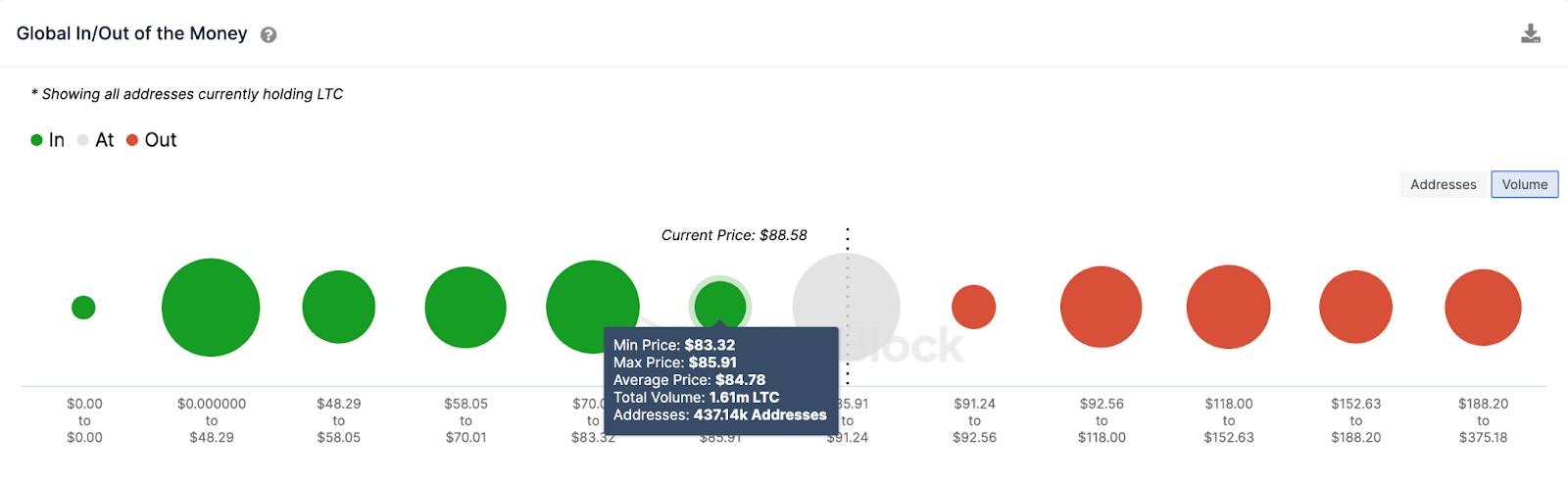Tap the small $0.00 to $0.00 bubble
1568x483 pixels.
83,308
